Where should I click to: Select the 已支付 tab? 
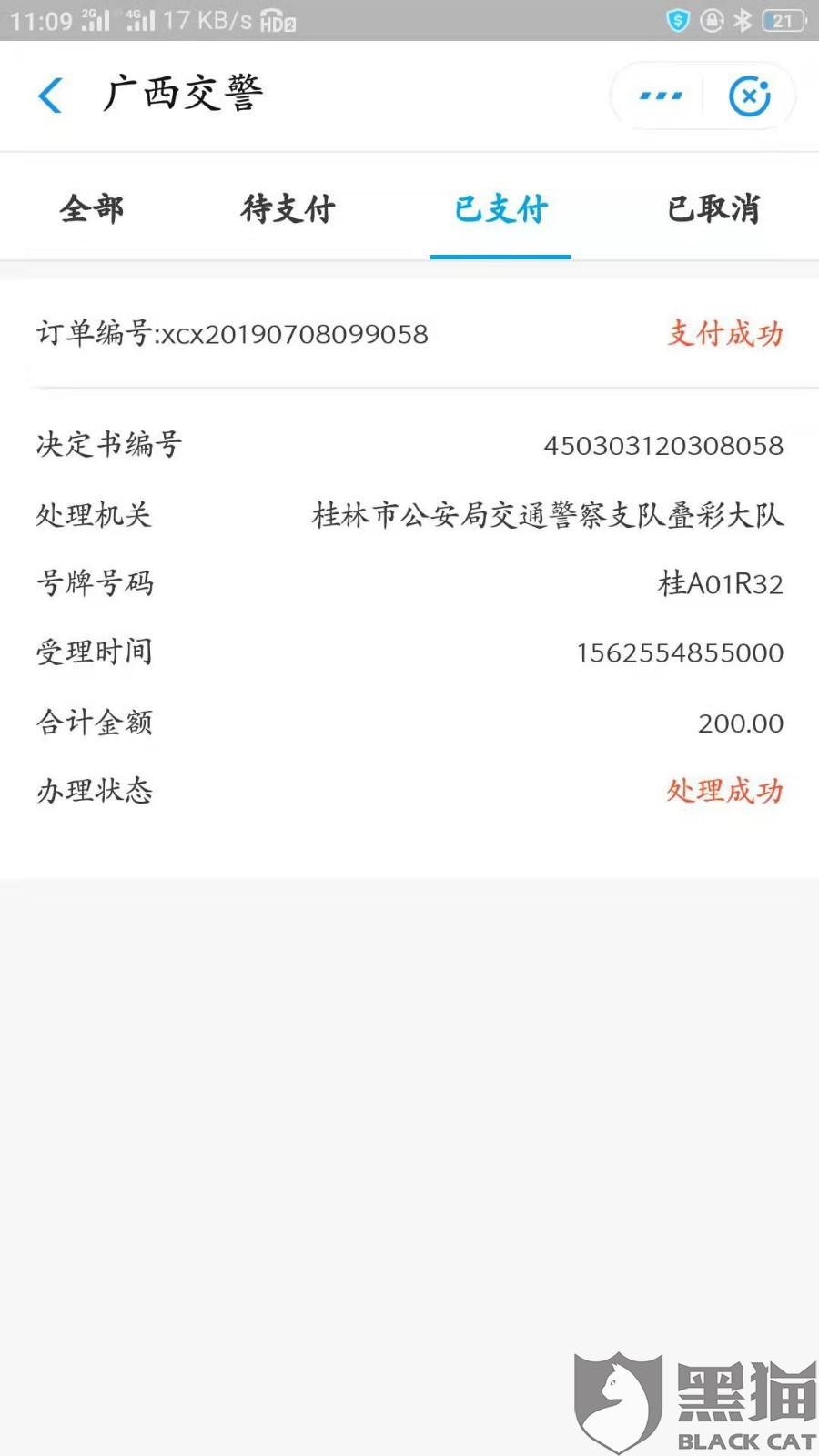tap(500, 209)
